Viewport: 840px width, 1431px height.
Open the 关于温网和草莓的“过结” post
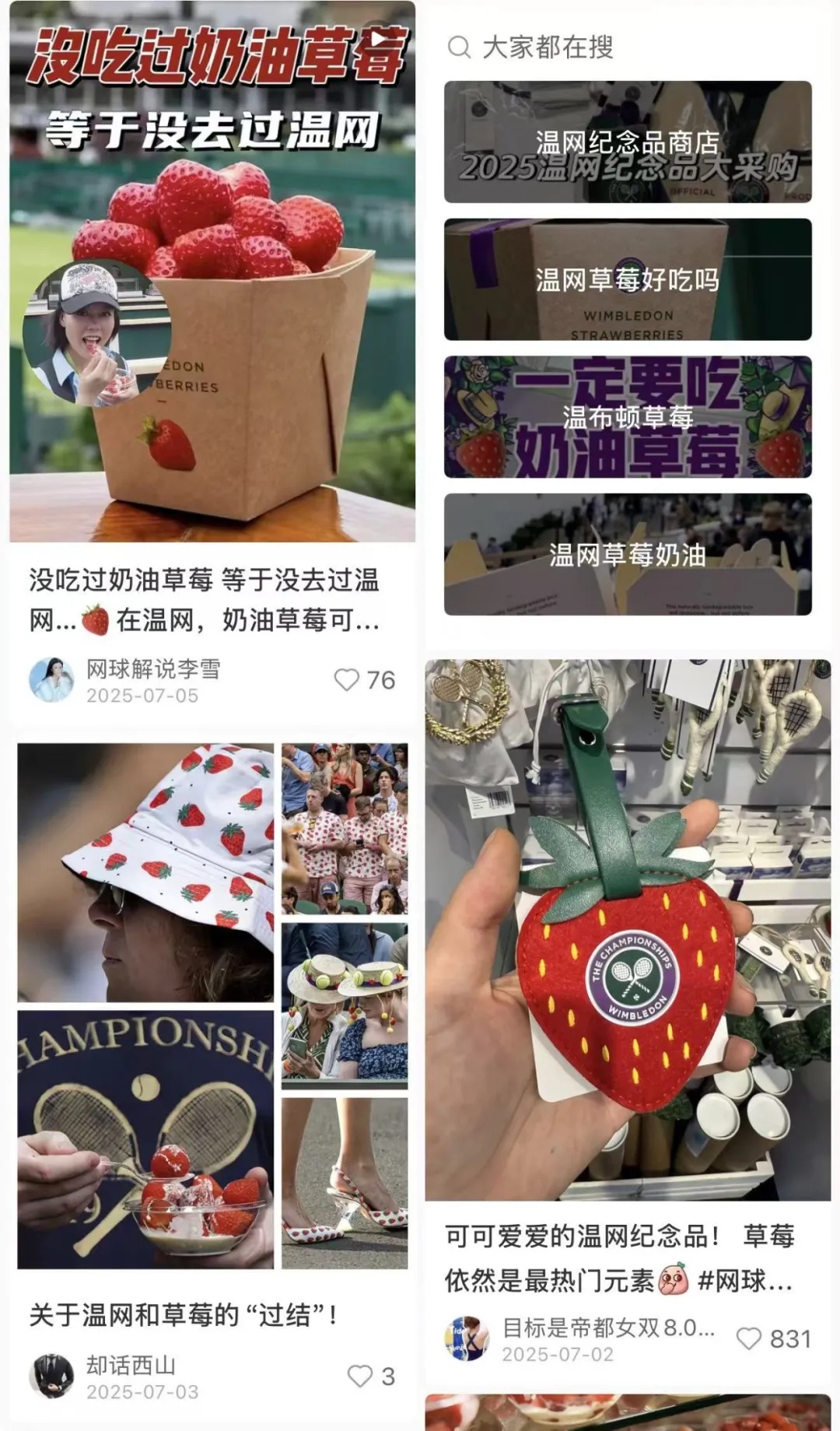pos(212,1004)
